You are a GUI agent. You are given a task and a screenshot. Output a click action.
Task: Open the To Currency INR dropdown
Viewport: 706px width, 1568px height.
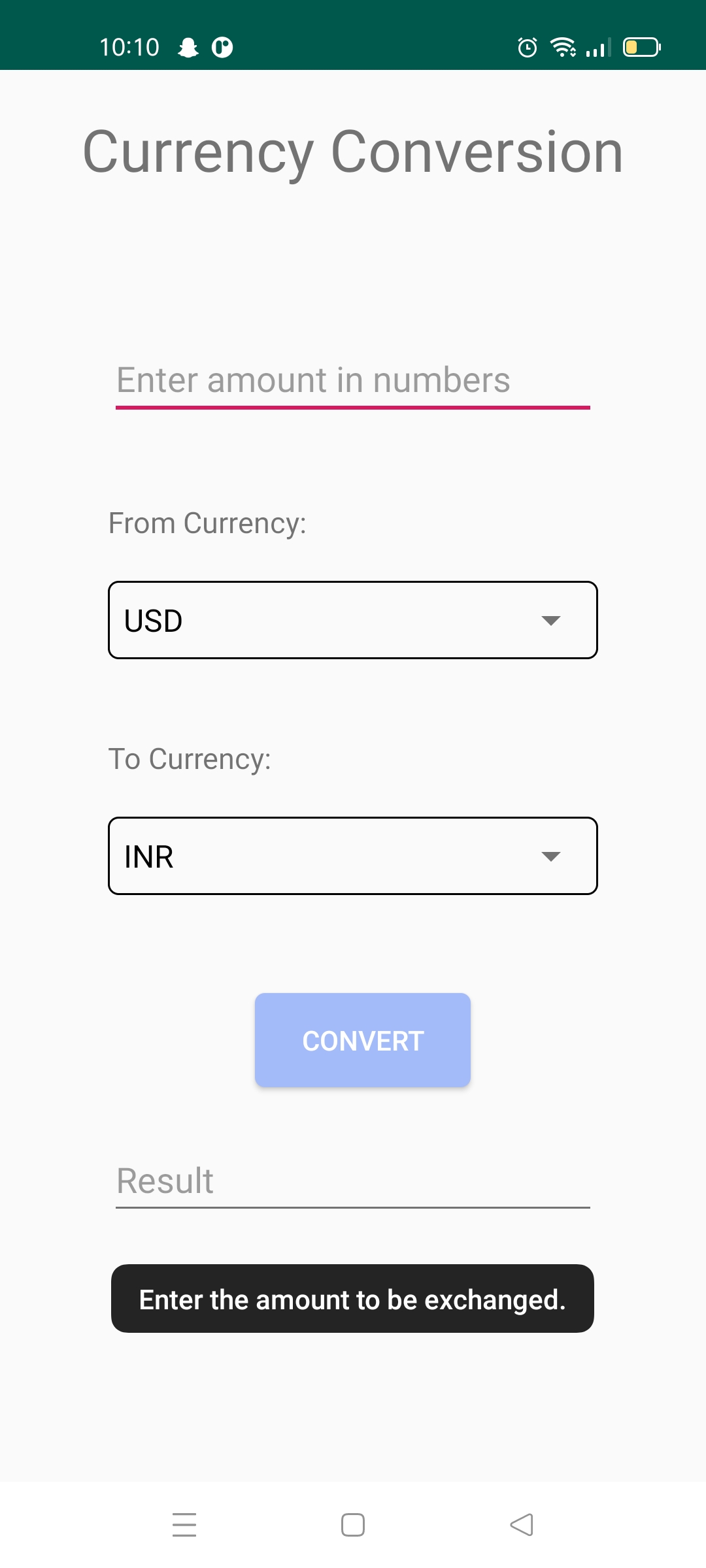pos(352,856)
